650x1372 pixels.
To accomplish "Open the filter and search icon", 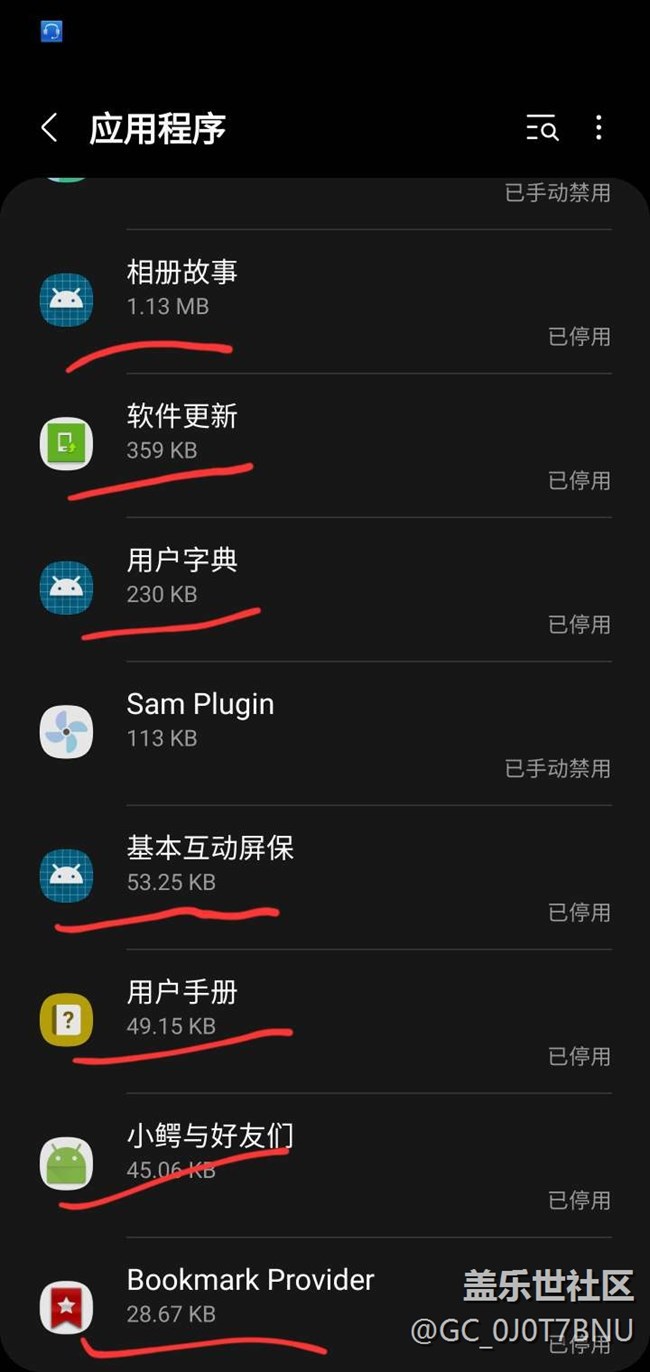I will pos(542,128).
